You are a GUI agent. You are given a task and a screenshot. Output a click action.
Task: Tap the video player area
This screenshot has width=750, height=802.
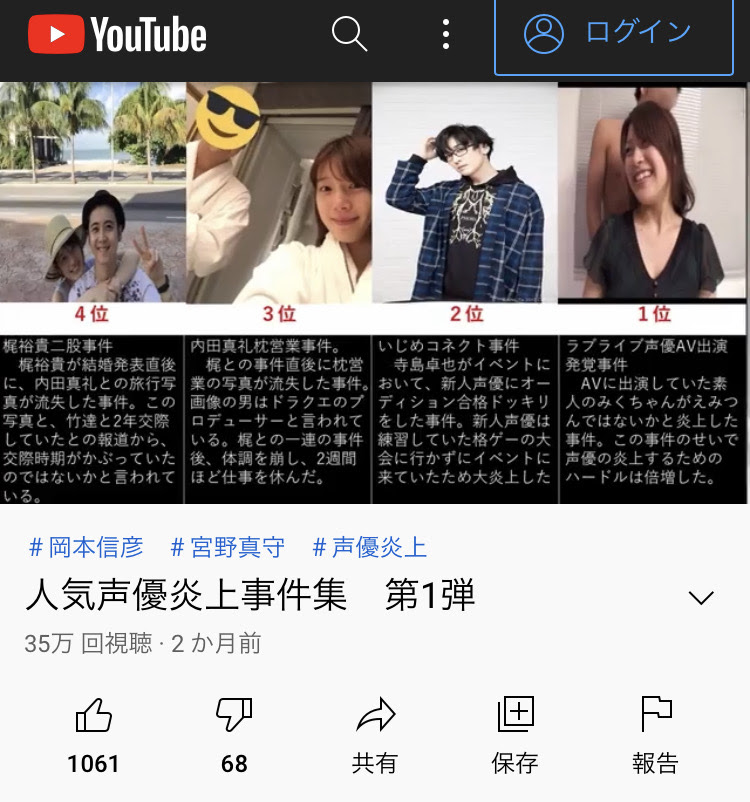pos(374,292)
